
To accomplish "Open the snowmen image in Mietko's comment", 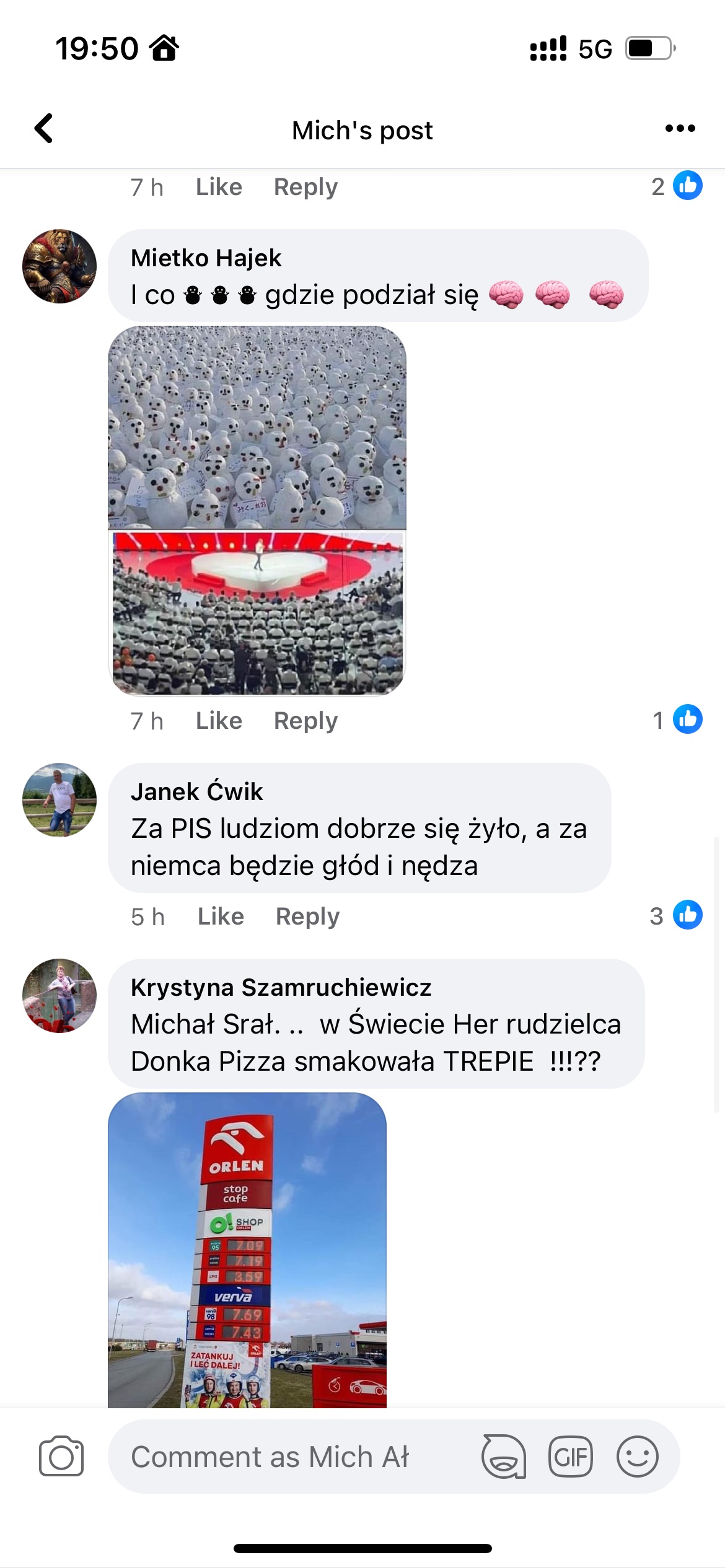I will (x=257, y=510).
